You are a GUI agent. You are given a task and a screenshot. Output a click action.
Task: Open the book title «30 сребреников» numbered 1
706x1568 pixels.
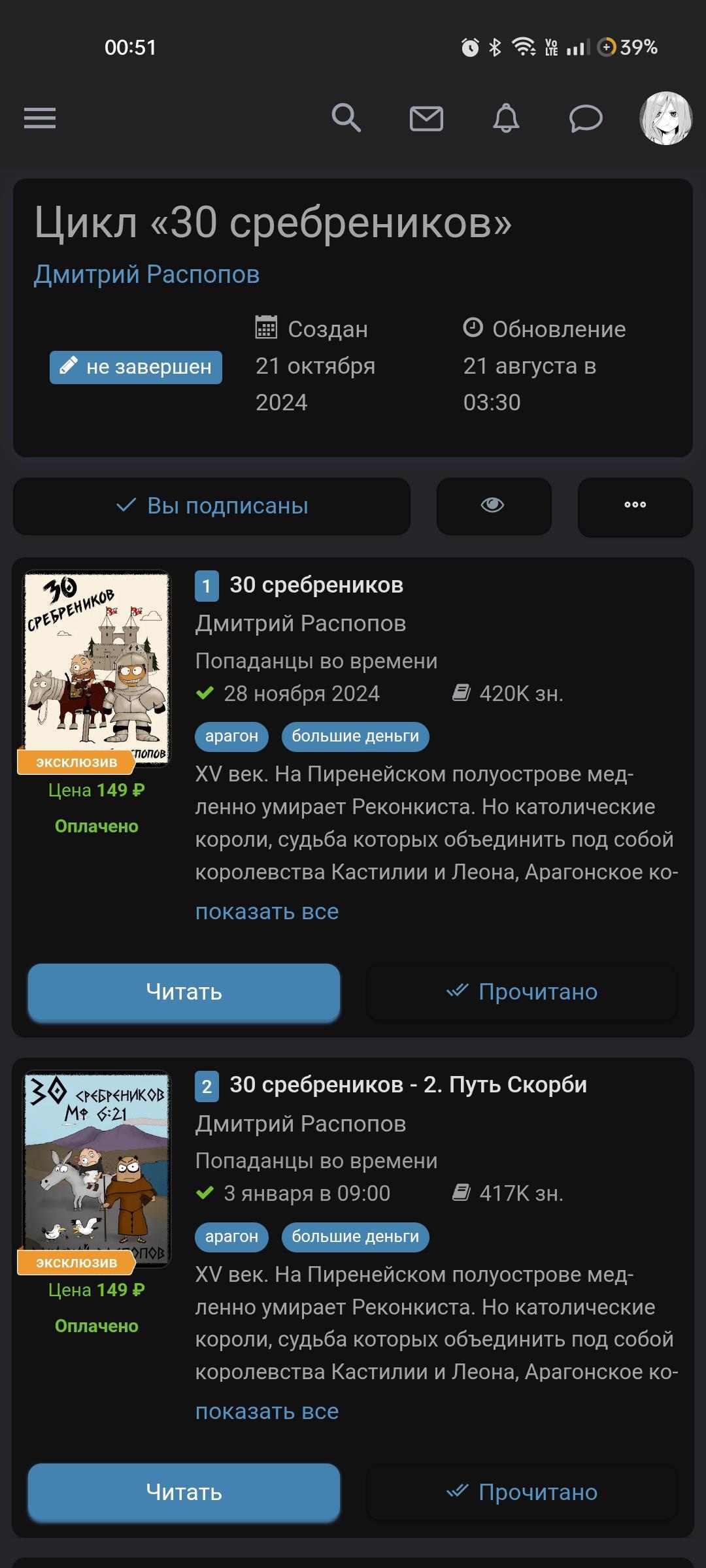(x=316, y=585)
